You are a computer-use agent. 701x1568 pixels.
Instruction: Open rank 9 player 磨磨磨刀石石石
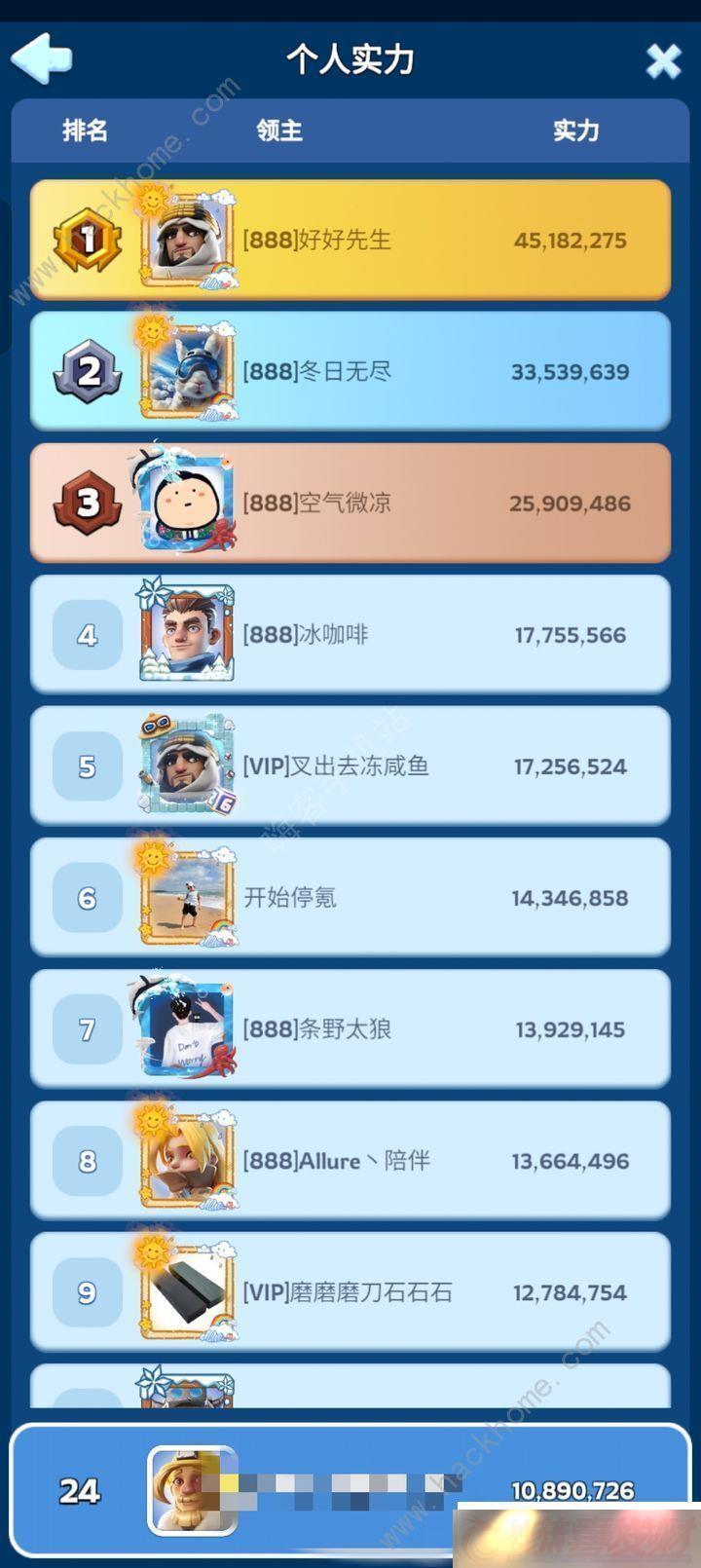(x=350, y=1291)
